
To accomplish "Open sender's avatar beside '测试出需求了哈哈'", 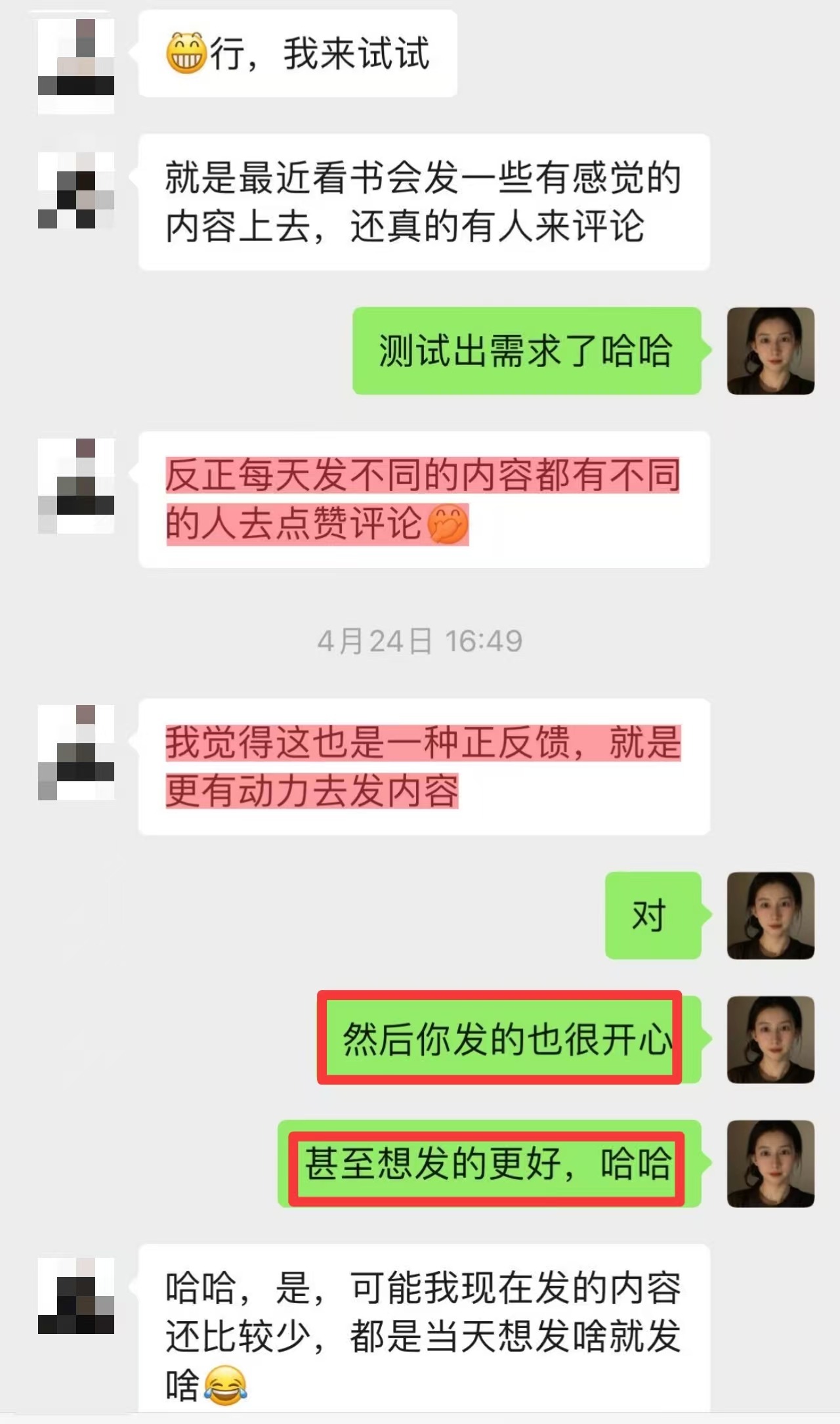I will (770, 351).
